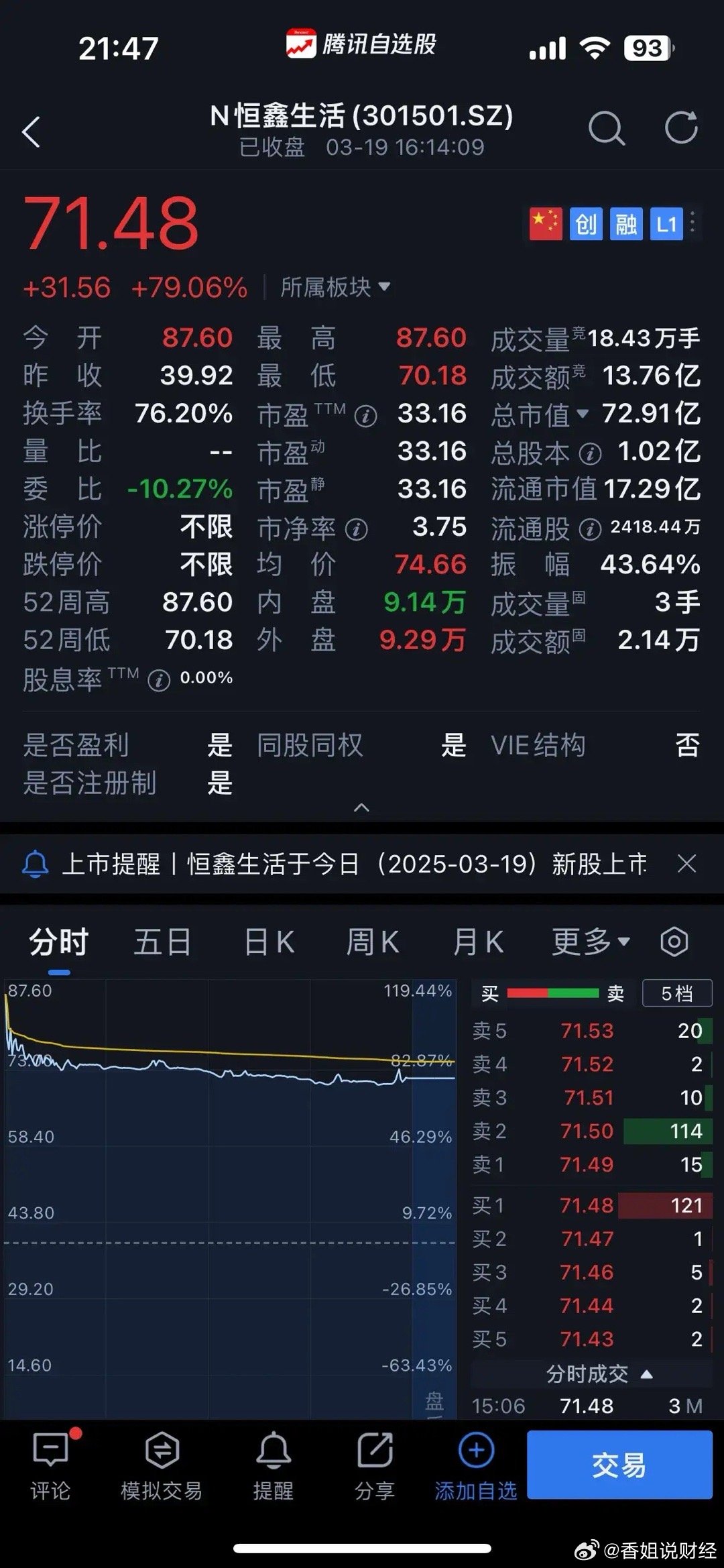Switch to the 周K chart tab
This screenshot has height=1568, width=724.
click(373, 942)
